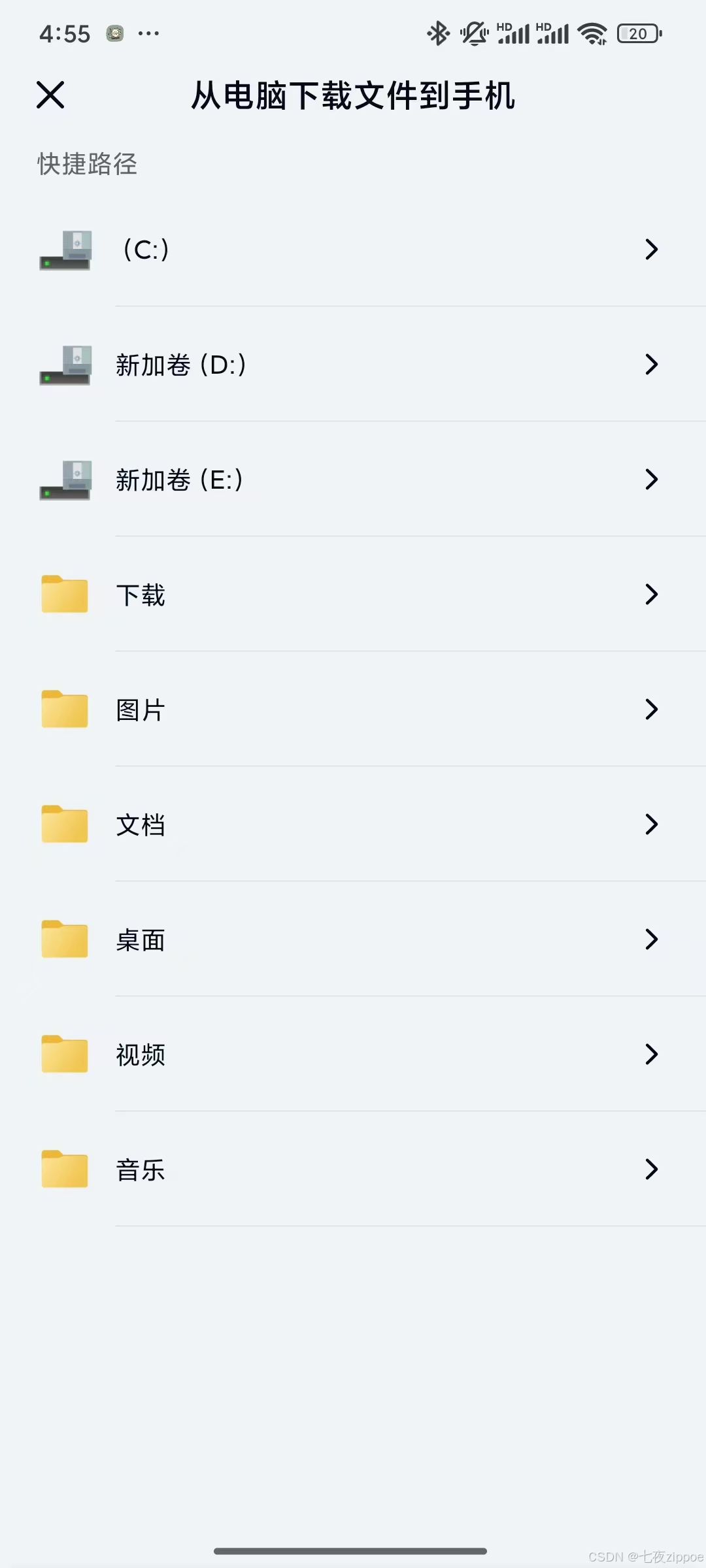Open the 视频 folder
Image resolution: width=706 pixels, height=1568 pixels.
(353, 1054)
